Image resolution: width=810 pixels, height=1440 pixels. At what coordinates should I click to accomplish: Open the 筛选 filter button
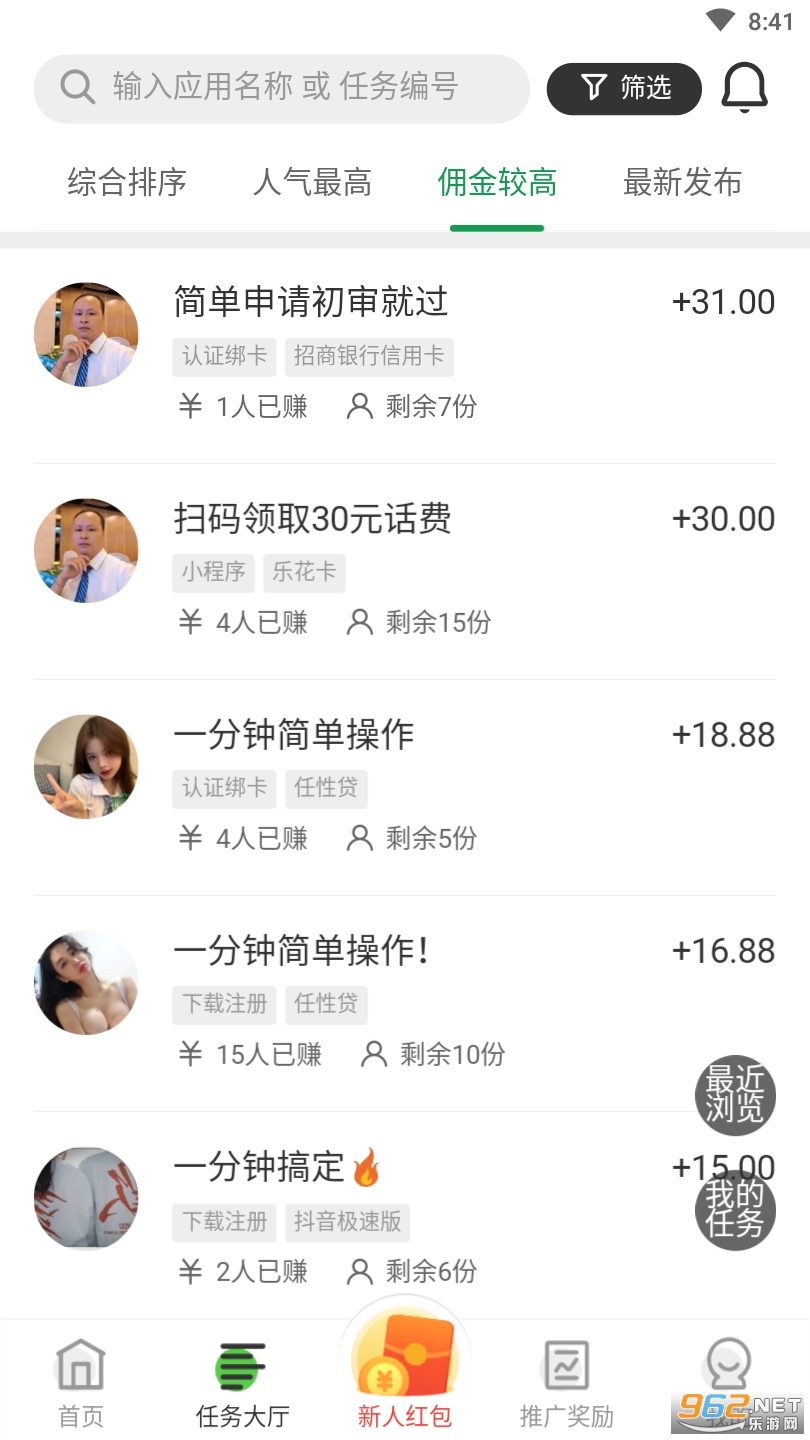(x=624, y=88)
